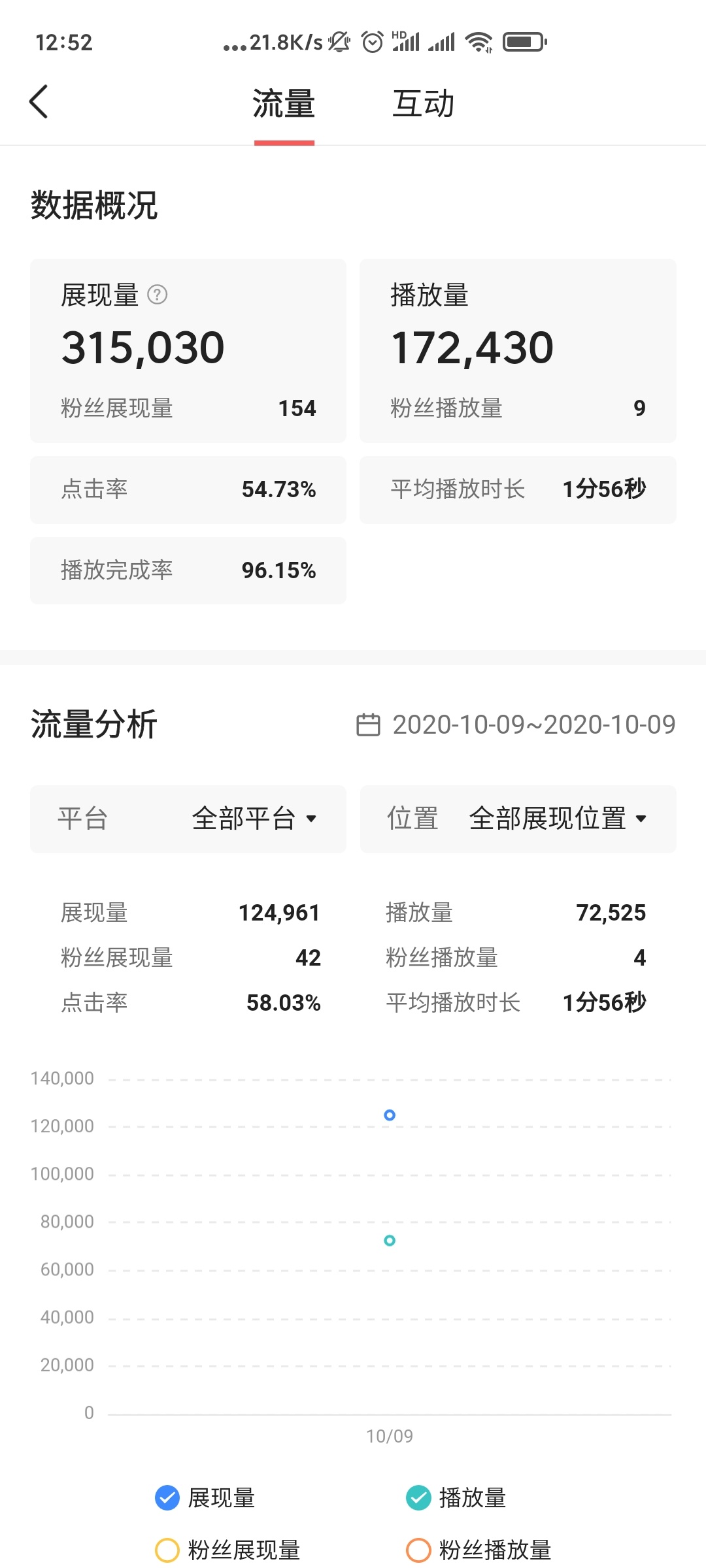Uncheck the 播放量 chart legend
The image size is (706, 1568).
click(x=456, y=1497)
